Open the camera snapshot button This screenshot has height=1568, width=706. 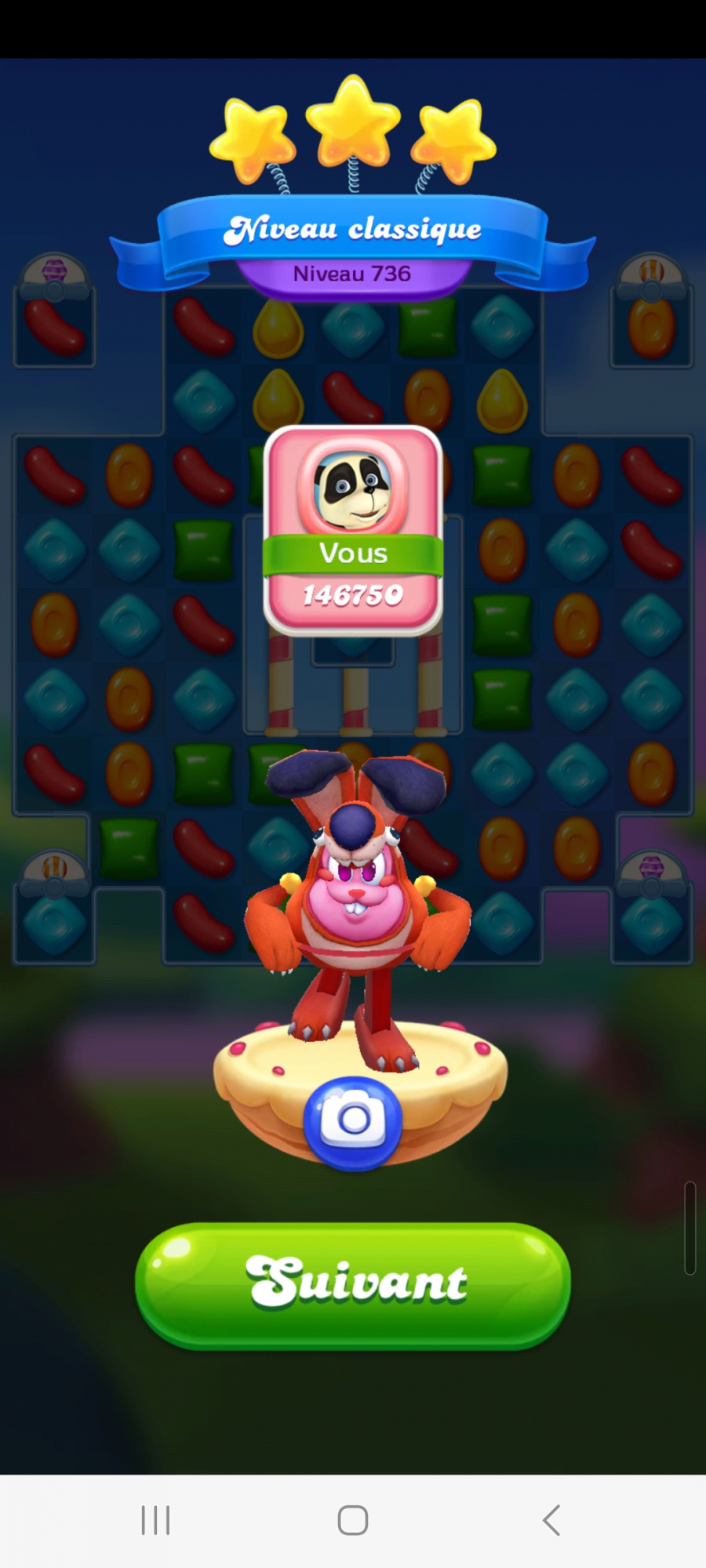click(353, 1121)
